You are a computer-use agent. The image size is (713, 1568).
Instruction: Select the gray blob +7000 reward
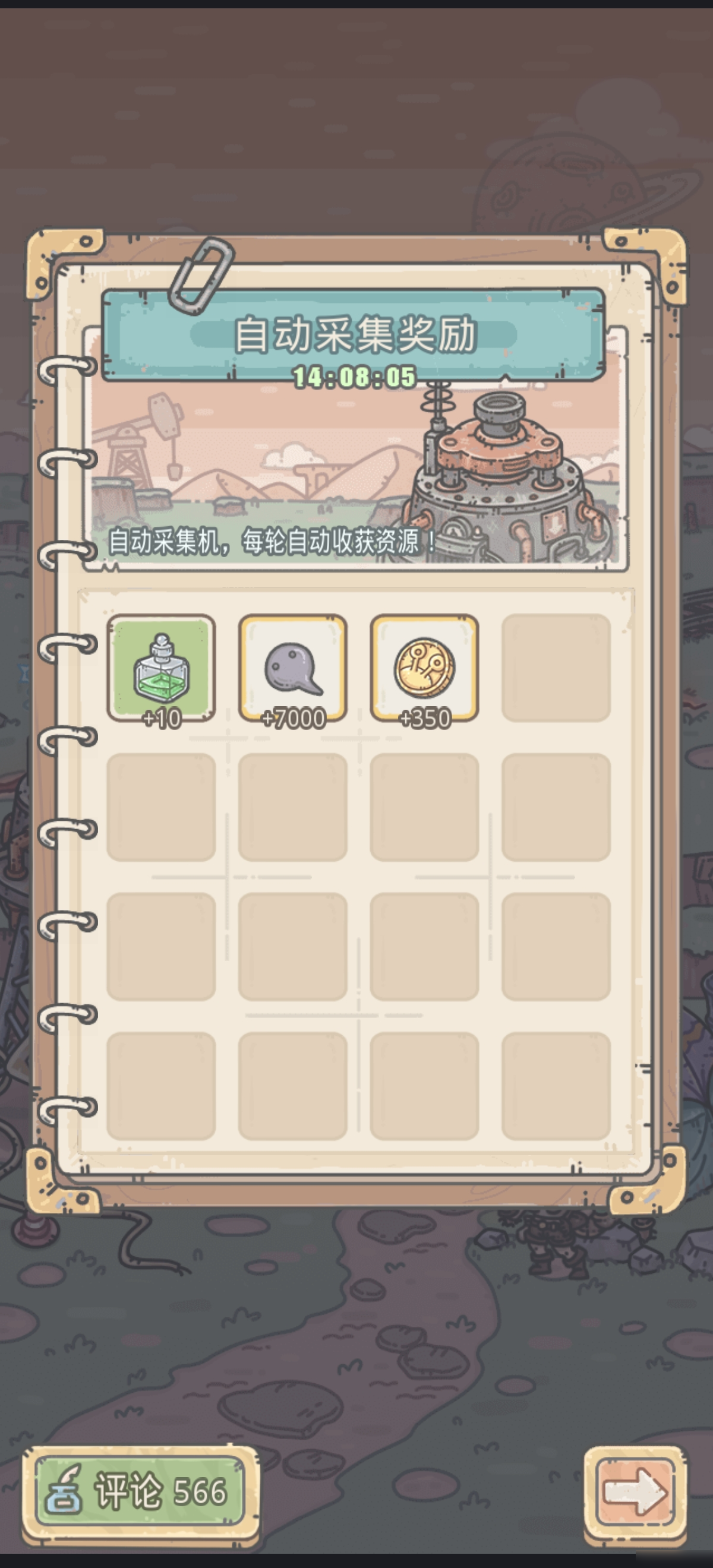293,669
